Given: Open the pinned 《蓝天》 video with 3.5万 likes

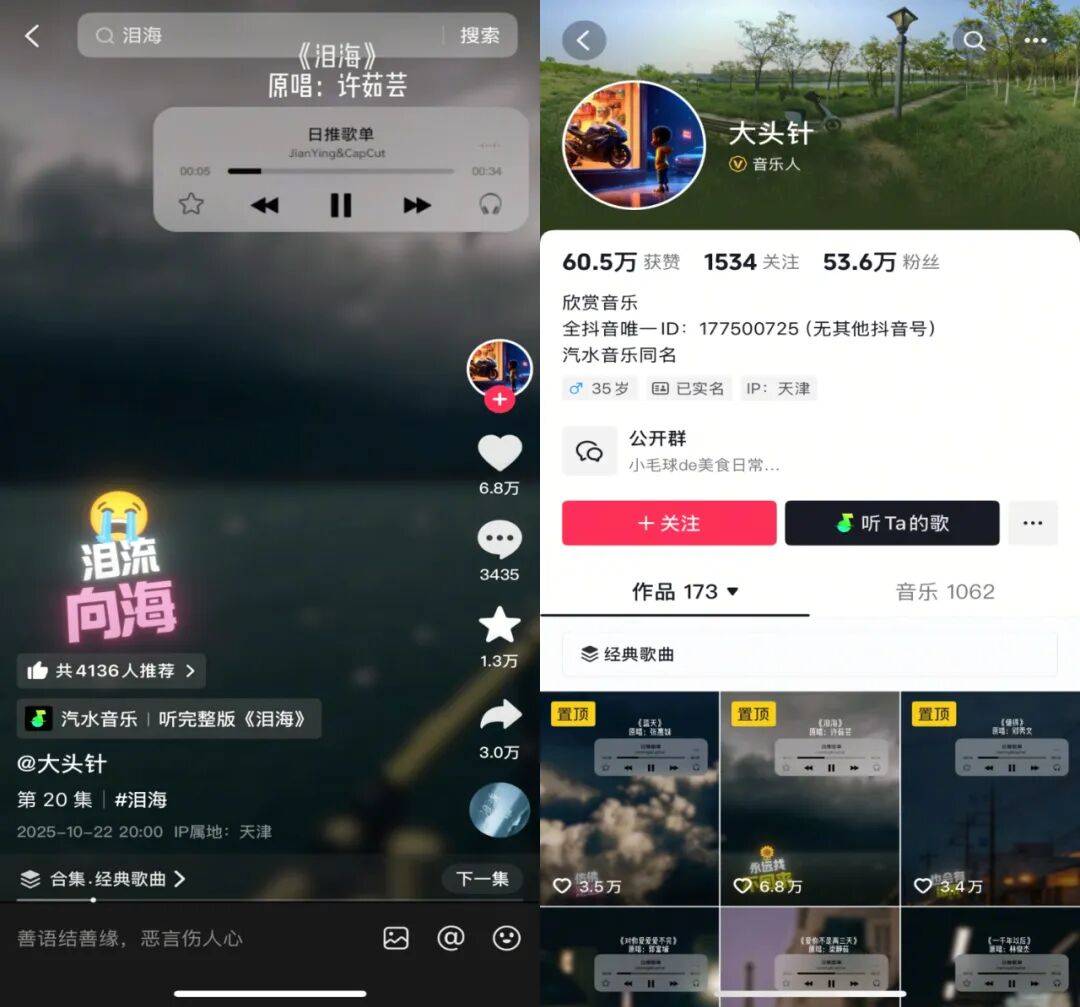Looking at the screenshot, I should tap(629, 798).
